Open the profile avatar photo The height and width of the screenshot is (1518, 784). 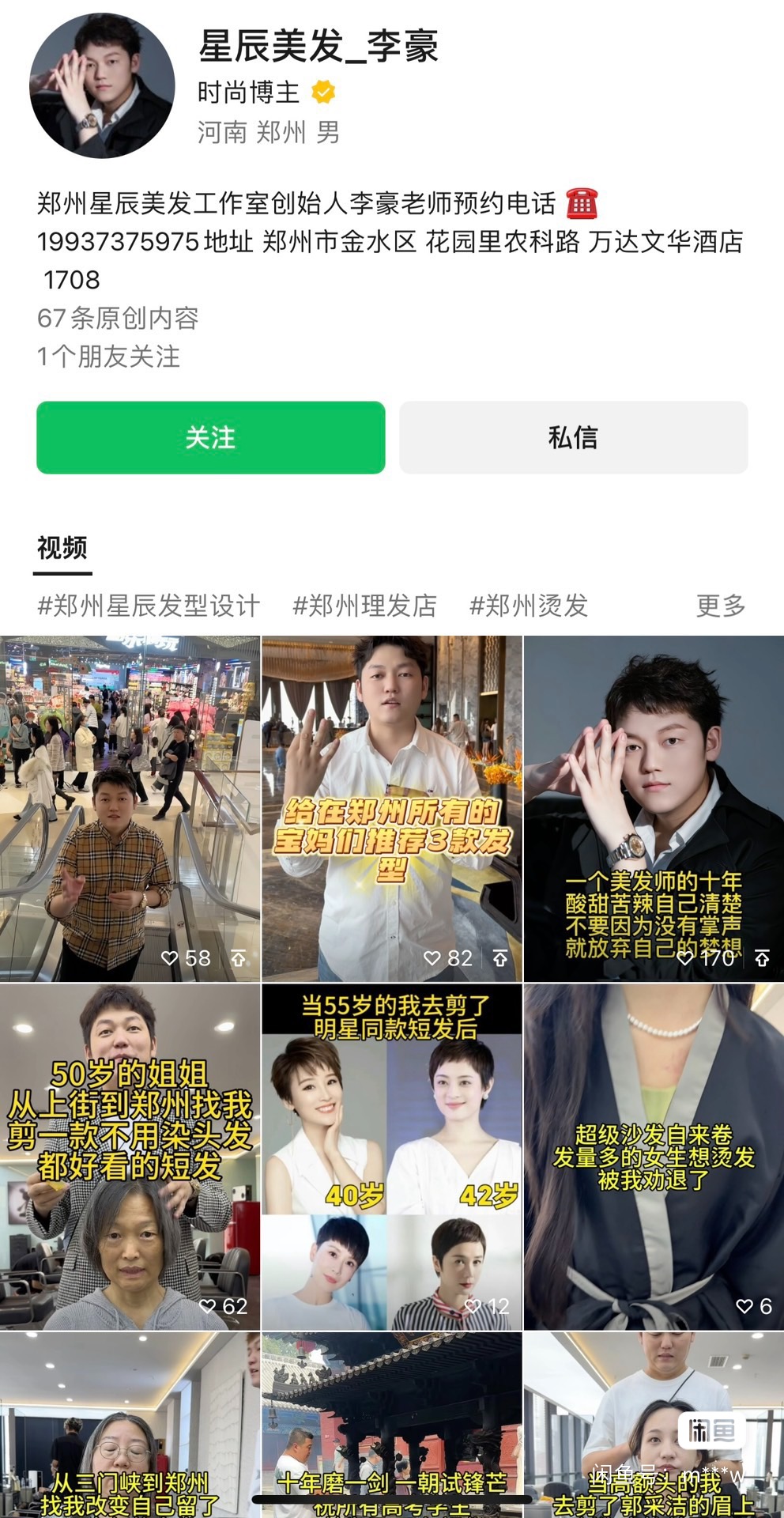click(x=102, y=85)
